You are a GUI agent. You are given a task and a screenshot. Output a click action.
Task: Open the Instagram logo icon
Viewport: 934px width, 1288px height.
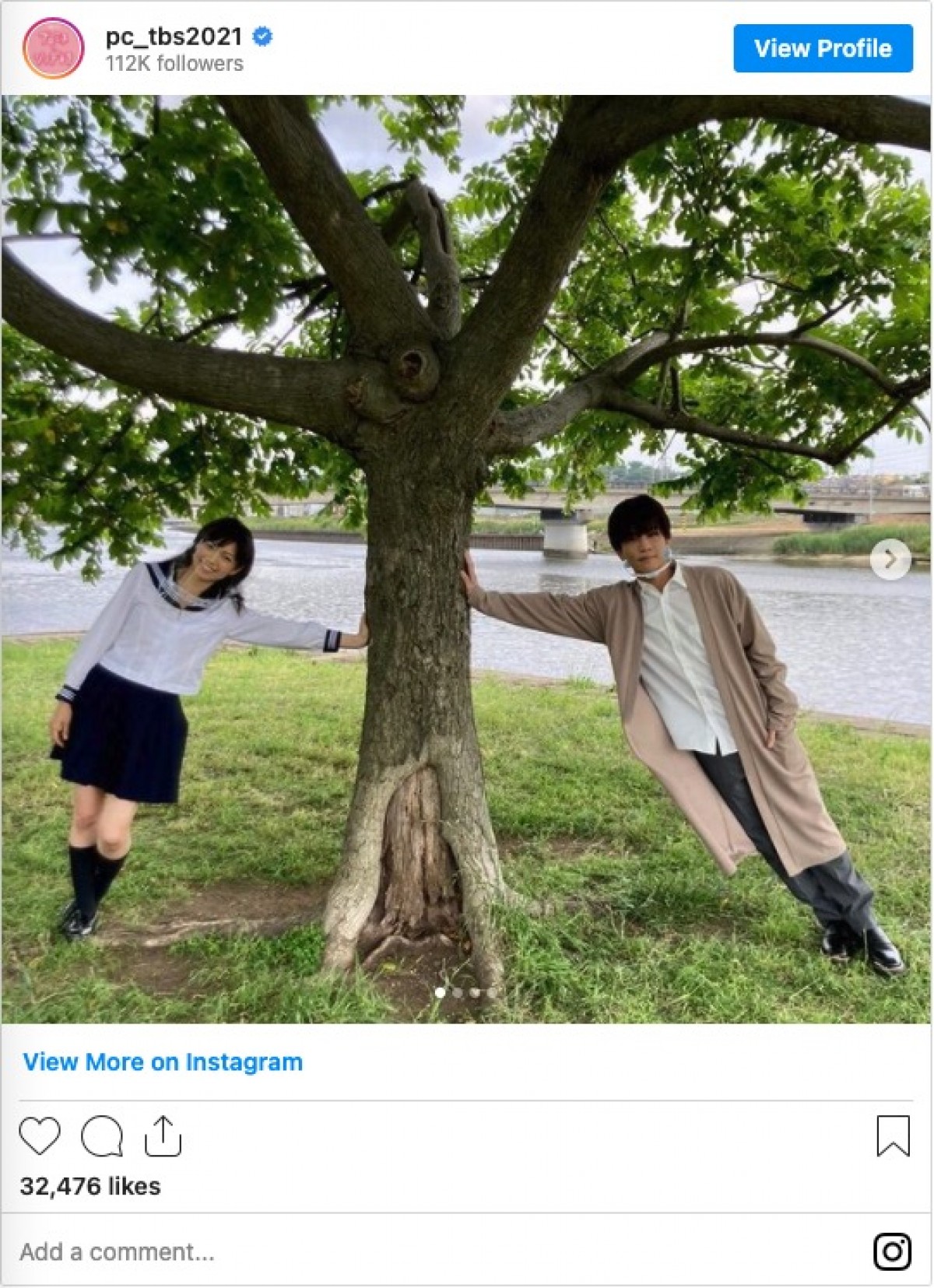[892, 1251]
